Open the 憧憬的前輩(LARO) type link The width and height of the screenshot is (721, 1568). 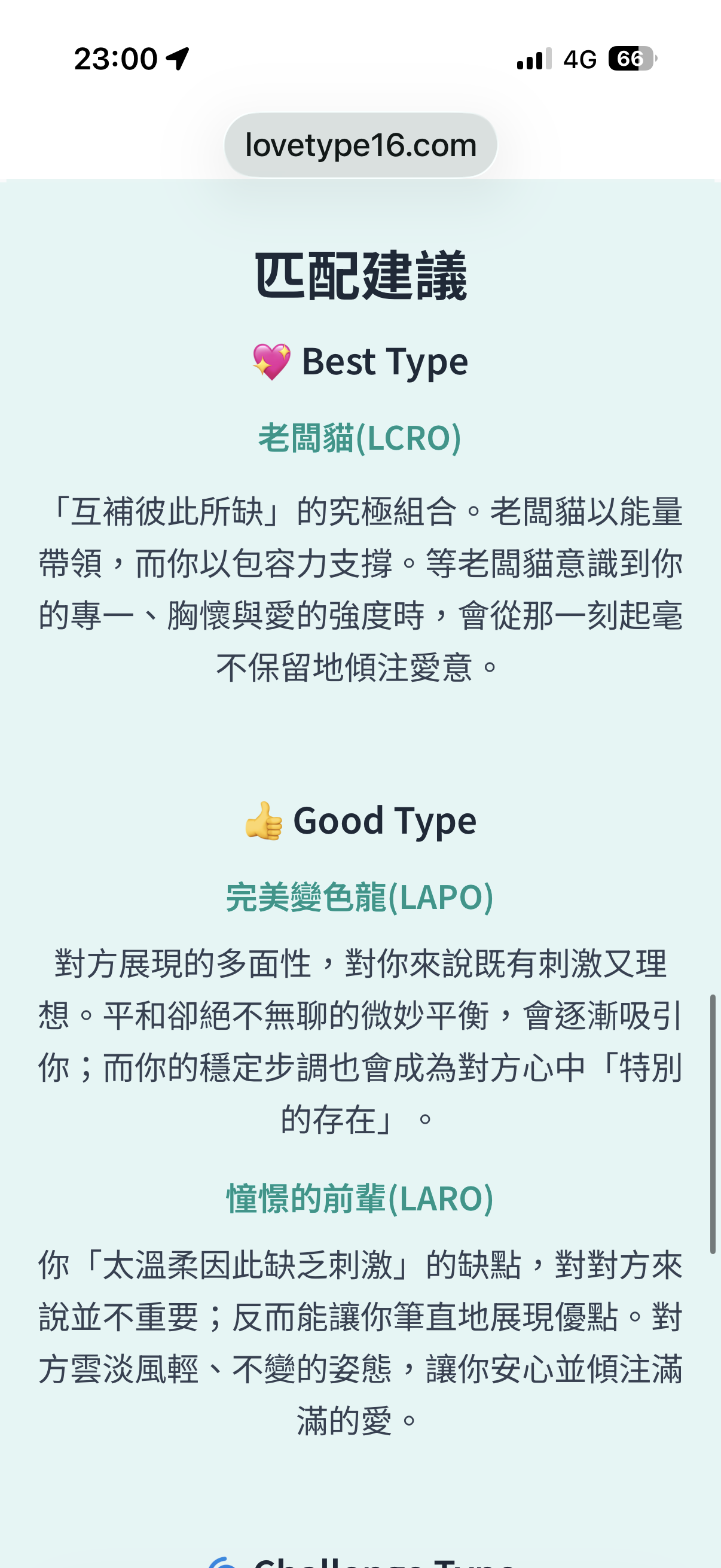coord(359,1198)
